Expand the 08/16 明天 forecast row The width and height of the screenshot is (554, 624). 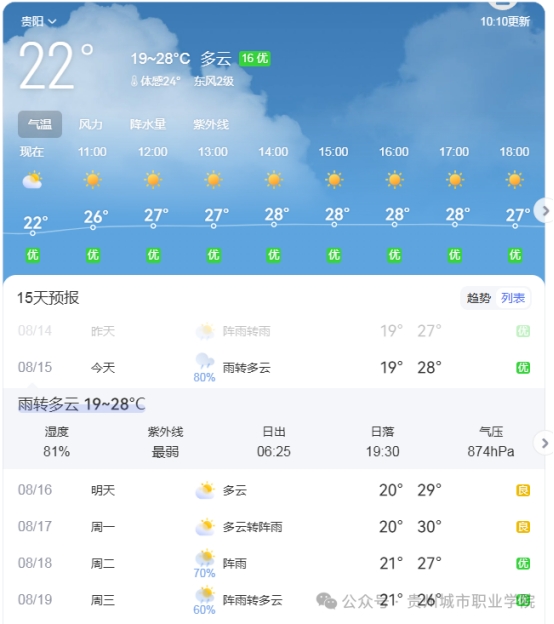coord(274,490)
